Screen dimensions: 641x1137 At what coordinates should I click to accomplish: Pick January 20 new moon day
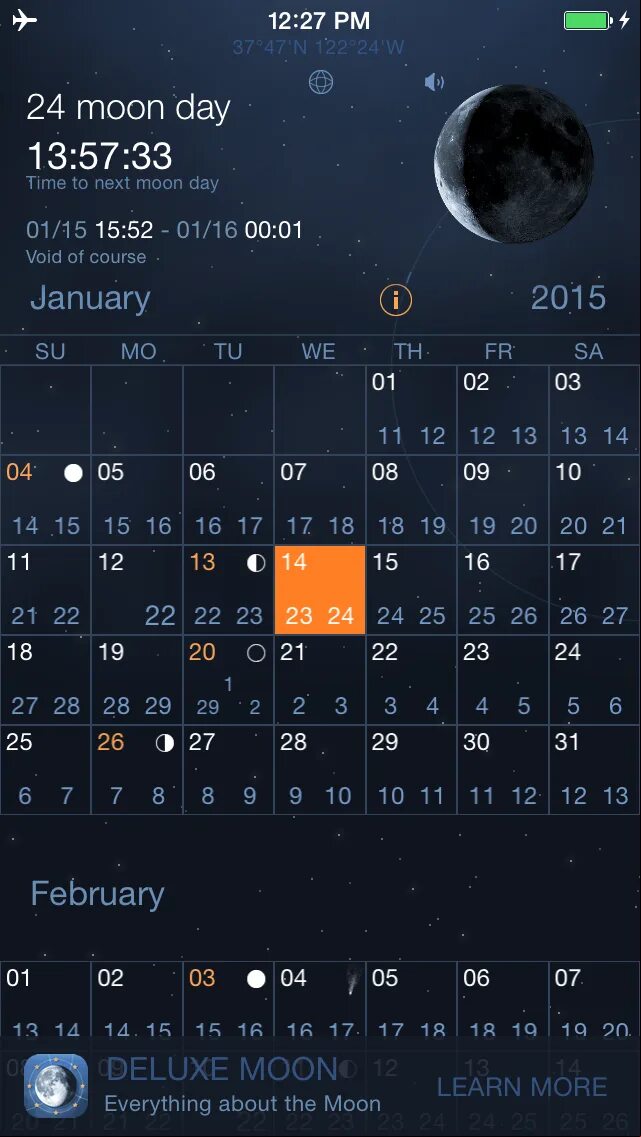point(228,680)
